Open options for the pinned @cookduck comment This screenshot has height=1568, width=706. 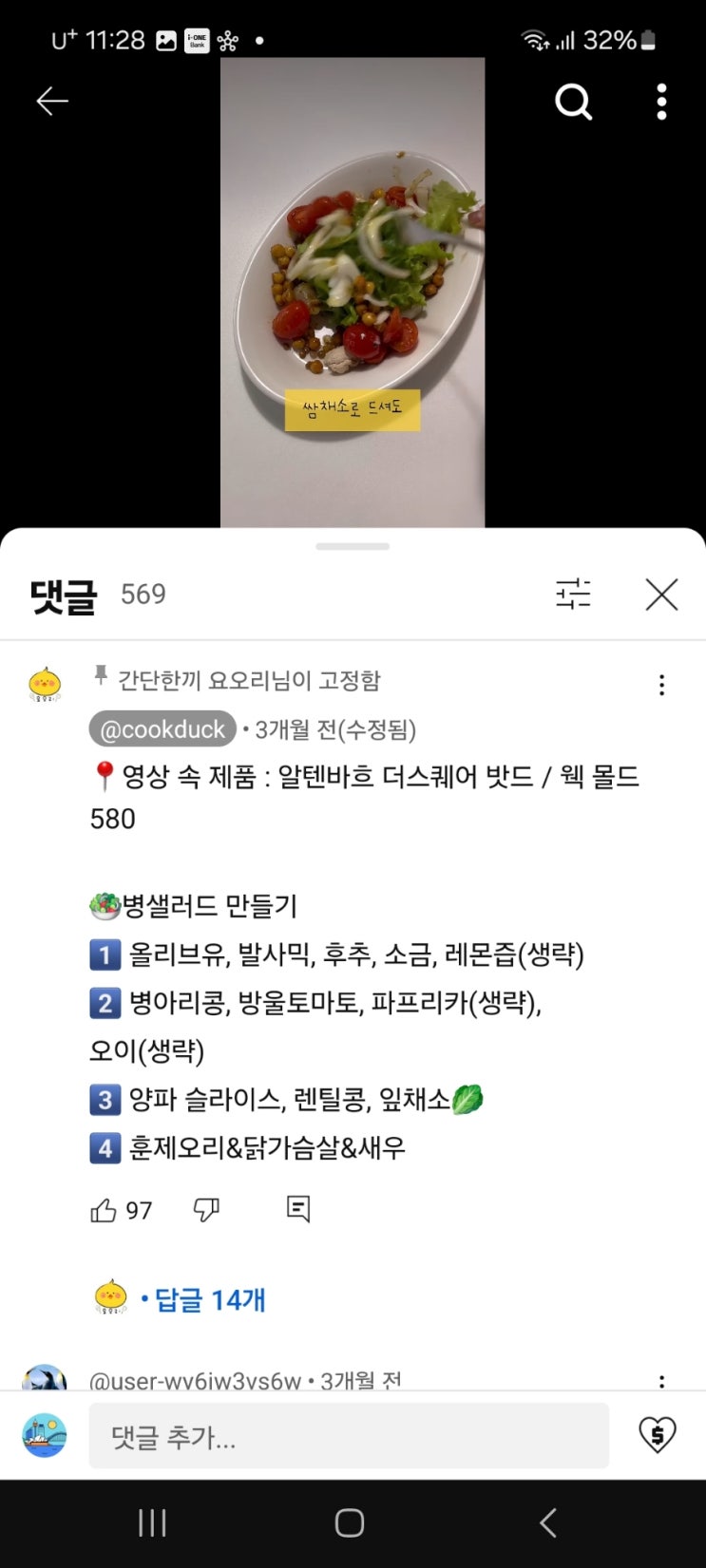click(x=661, y=685)
